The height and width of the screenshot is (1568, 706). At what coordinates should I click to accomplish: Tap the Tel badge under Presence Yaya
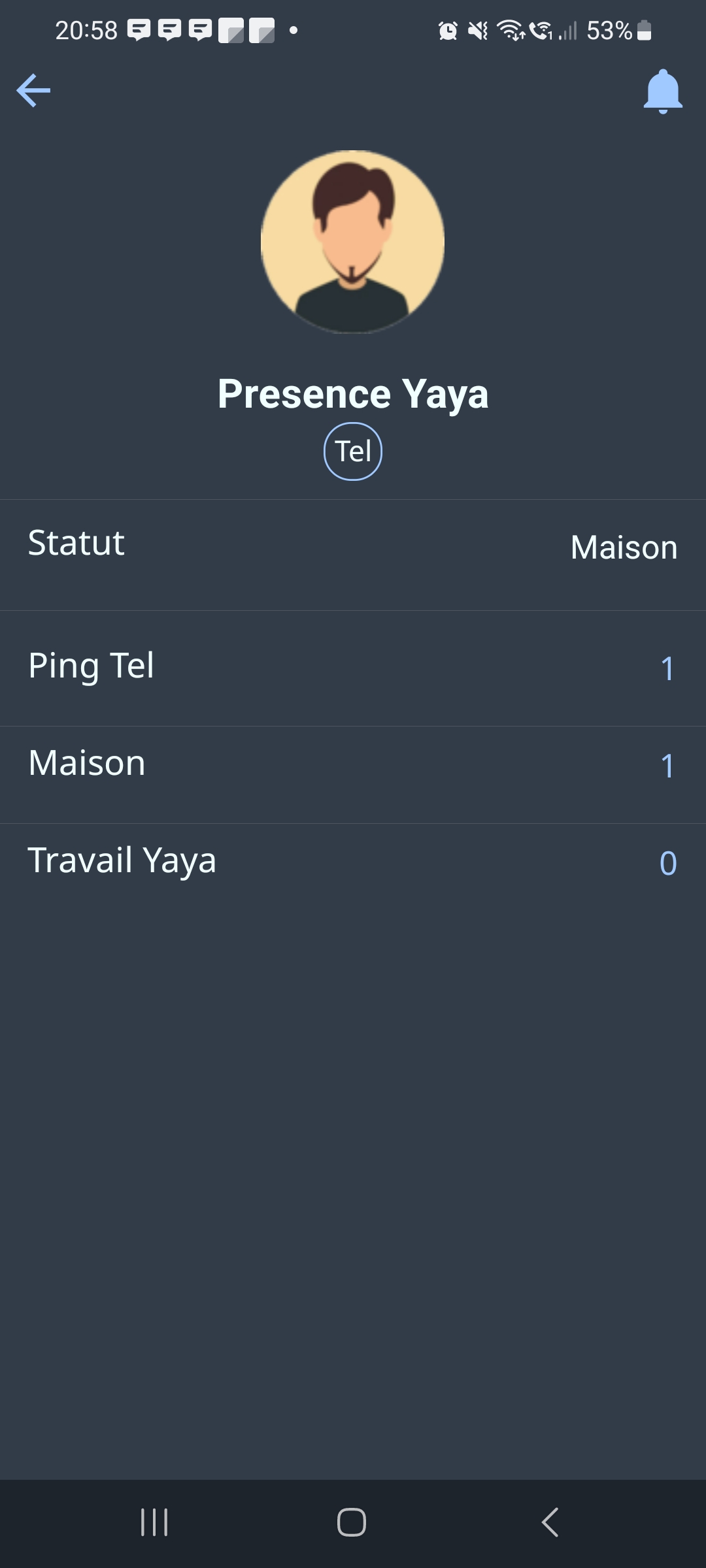click(x=353, y=451)
